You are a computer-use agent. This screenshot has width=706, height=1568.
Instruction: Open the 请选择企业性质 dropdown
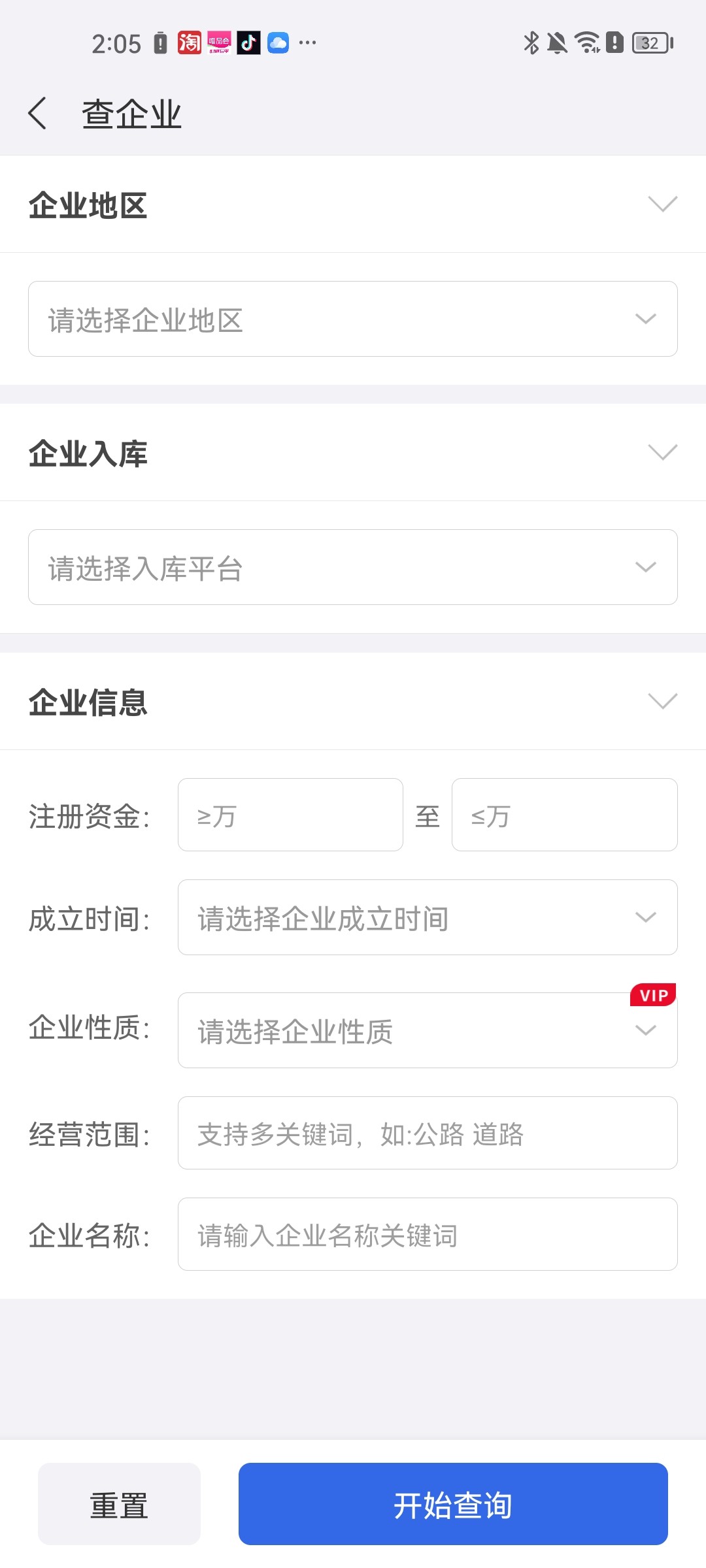[x=428, y=1029]
